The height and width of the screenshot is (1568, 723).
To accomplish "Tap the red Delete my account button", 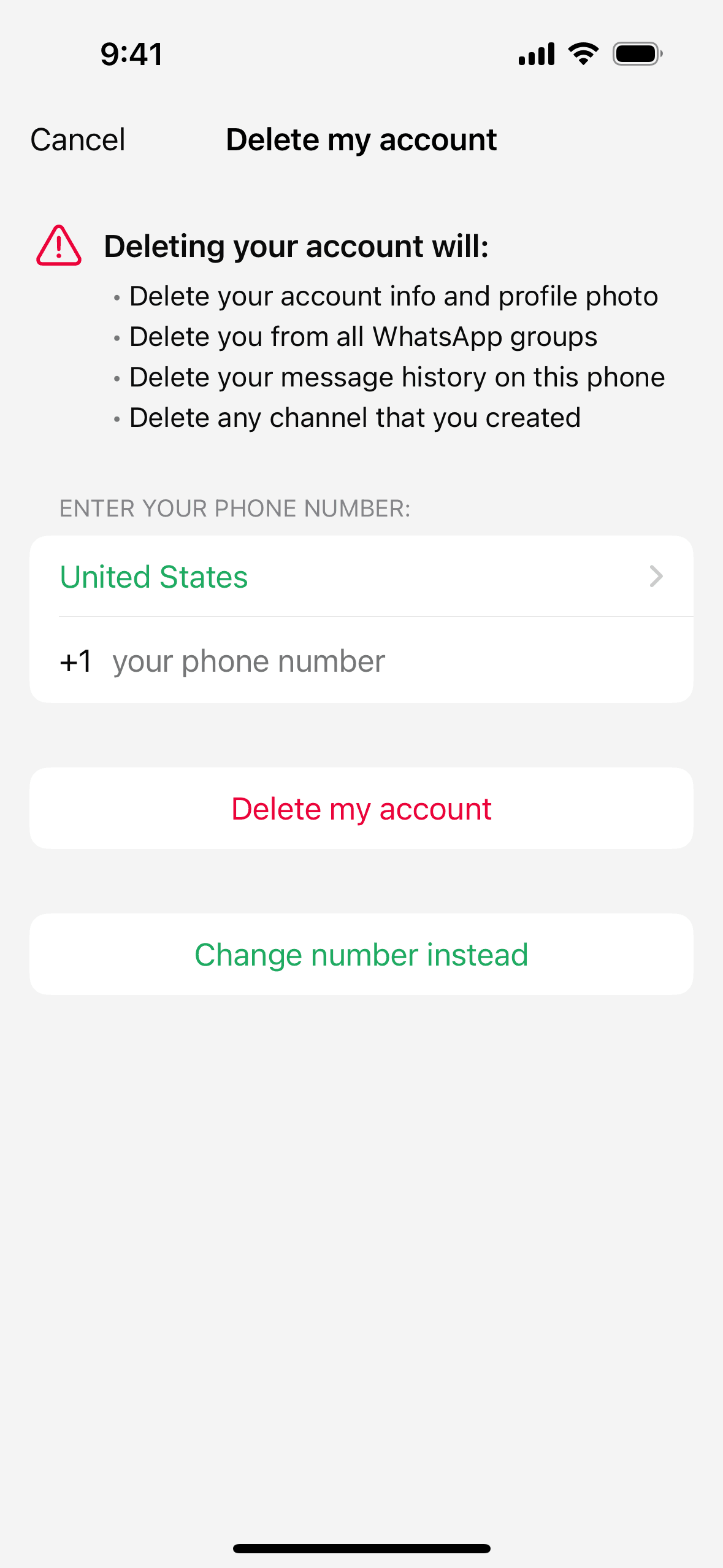I will (361, 809).
